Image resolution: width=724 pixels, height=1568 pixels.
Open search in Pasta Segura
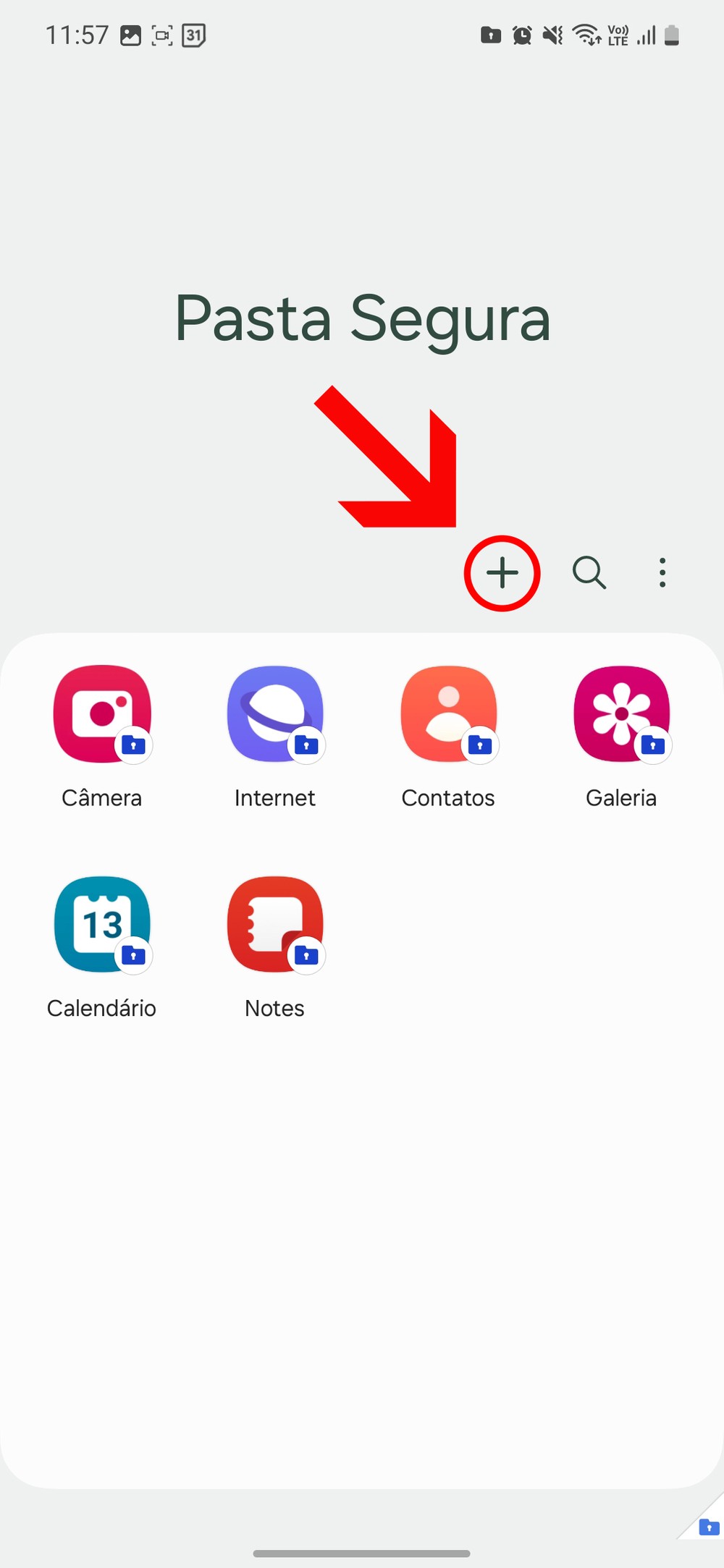pos(589,573)
